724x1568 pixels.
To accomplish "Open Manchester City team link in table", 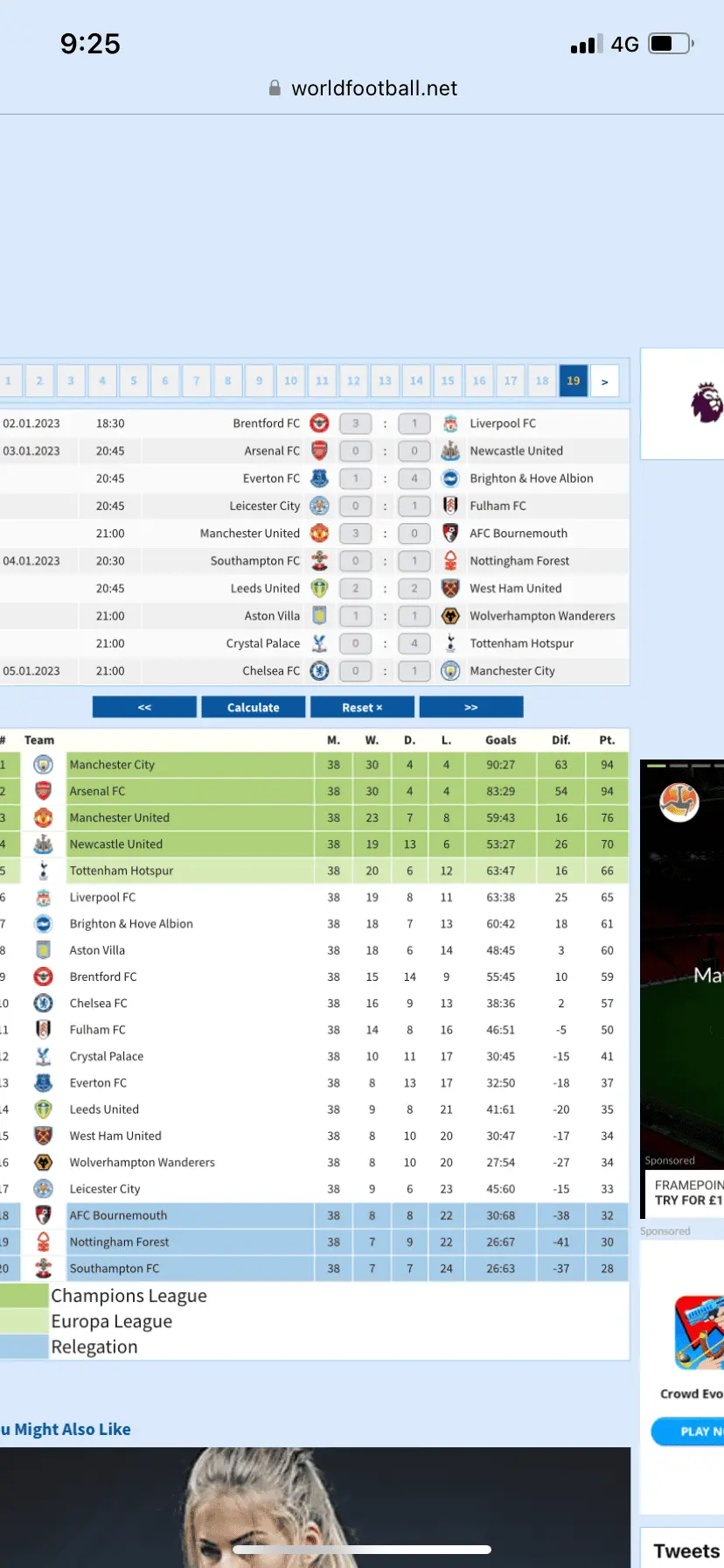I will coord(112,765).
